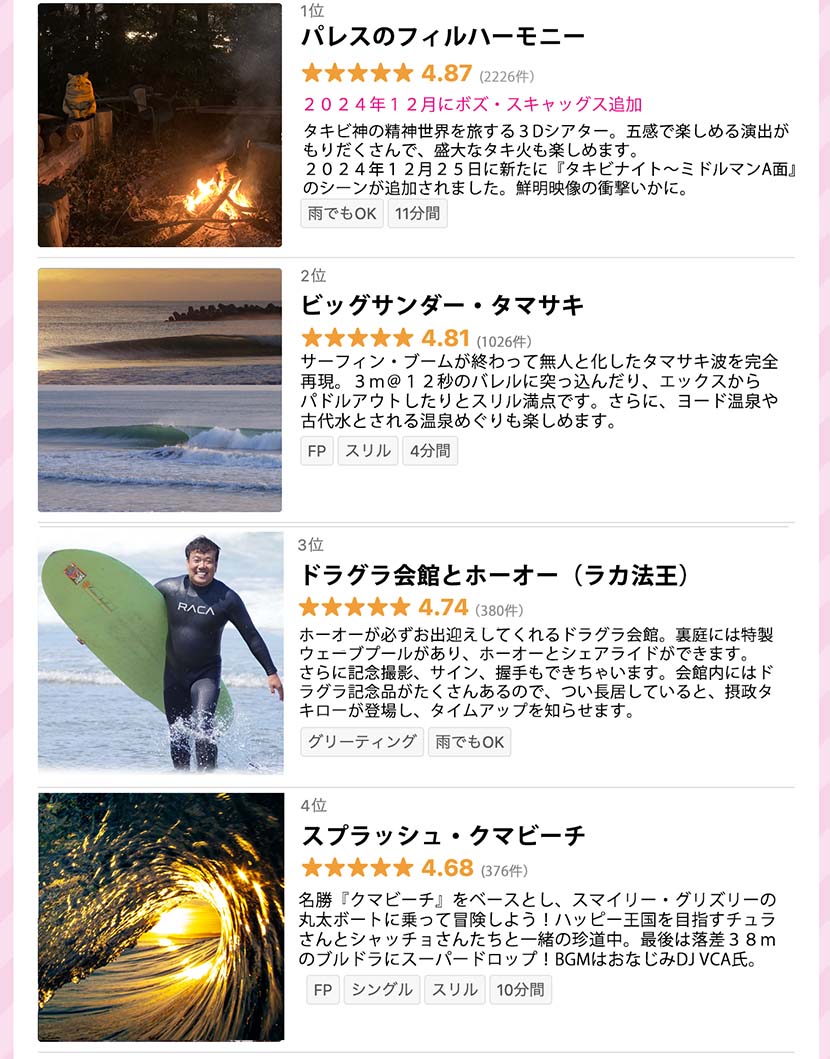The image size is (830, 1059).
Task: Select the 雨でもOK tag under パレスのフィルハーモニー
Action: [x=342, y=213]
